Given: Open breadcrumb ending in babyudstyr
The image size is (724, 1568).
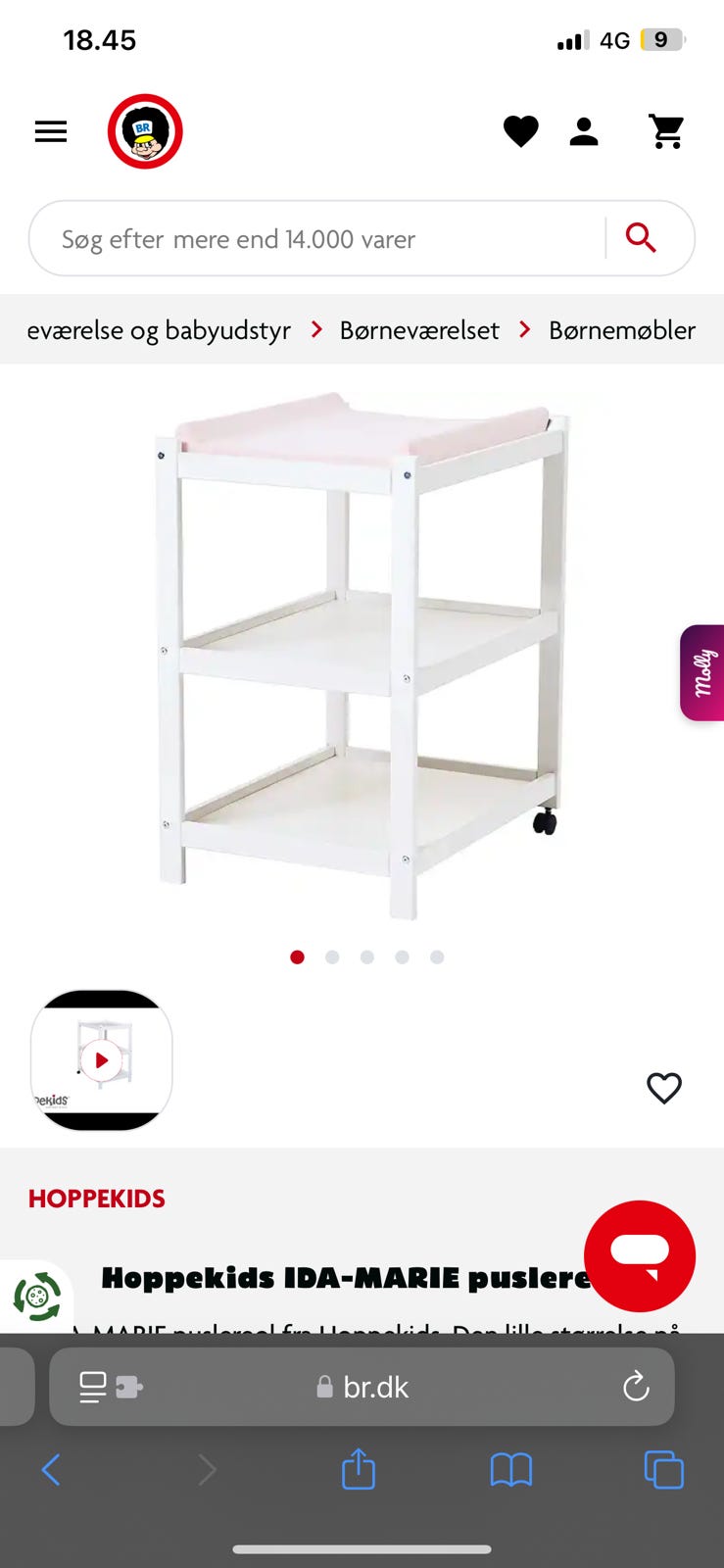Looking at the screenshot, I should click(159, 330).
